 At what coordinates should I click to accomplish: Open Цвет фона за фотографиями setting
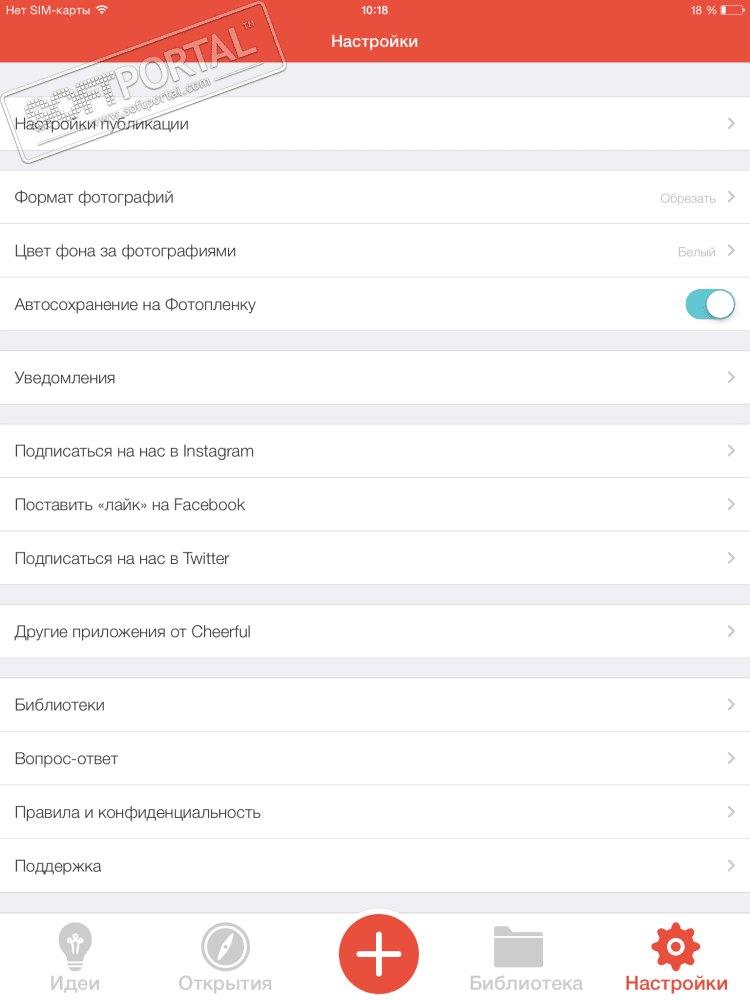tap(375, 251)
